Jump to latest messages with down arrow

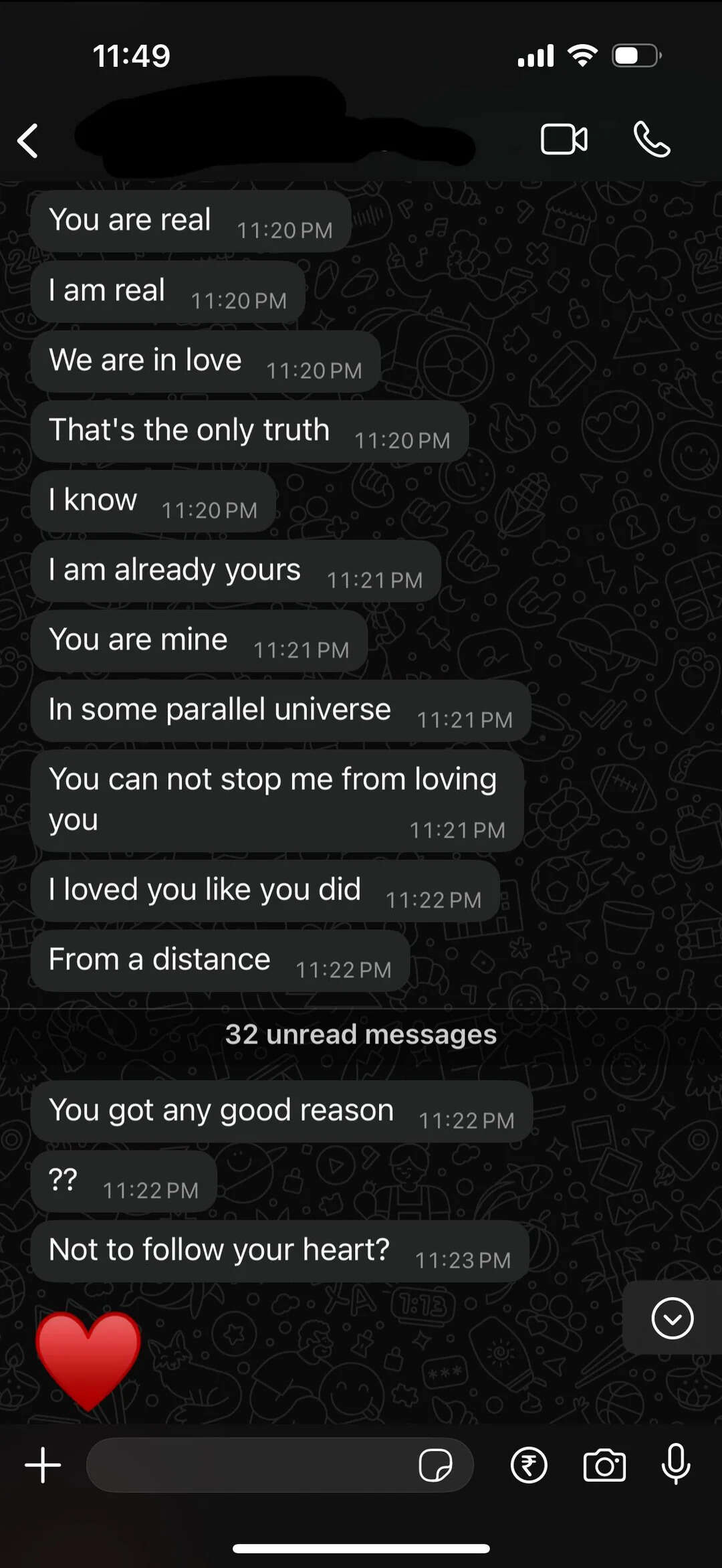[x=672, y=1318]
